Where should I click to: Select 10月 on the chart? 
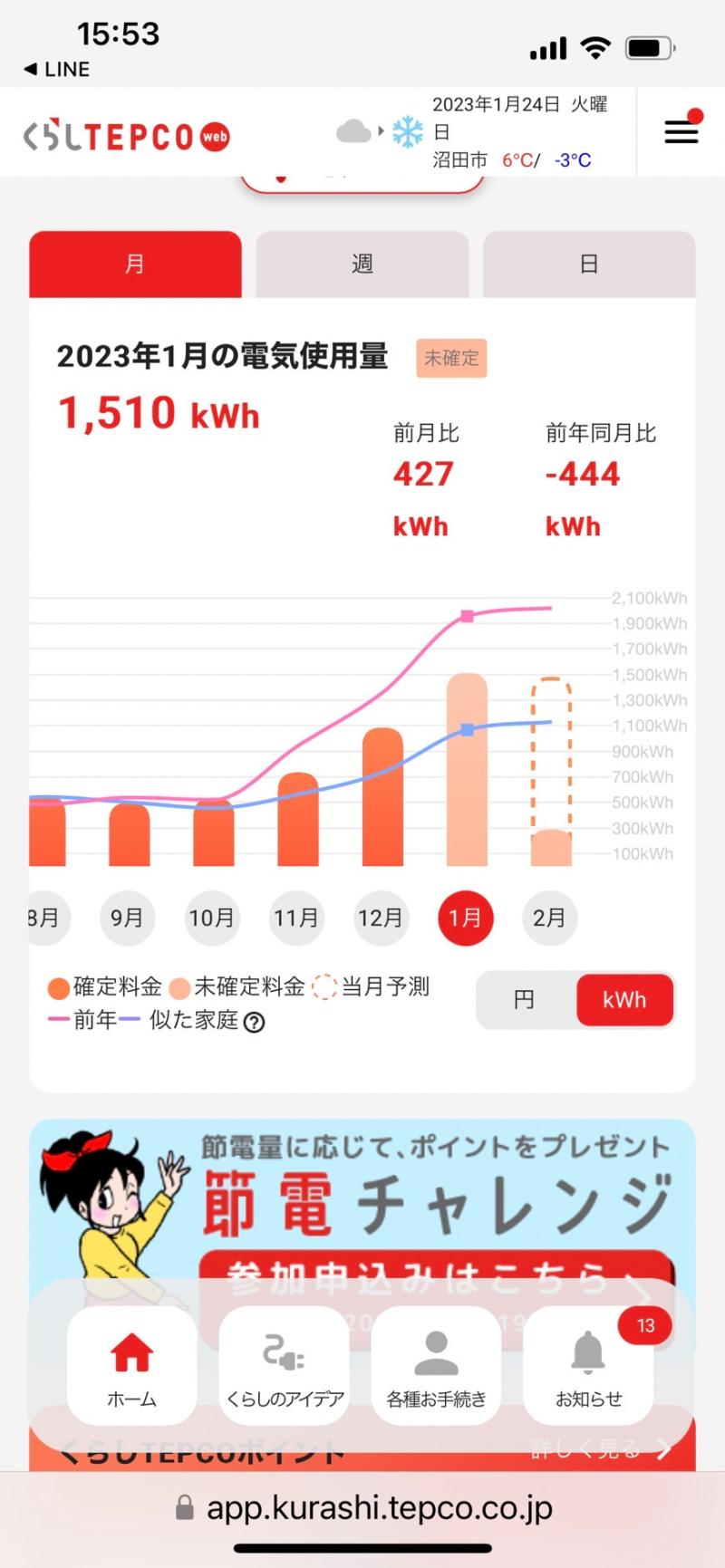point(211,918)
